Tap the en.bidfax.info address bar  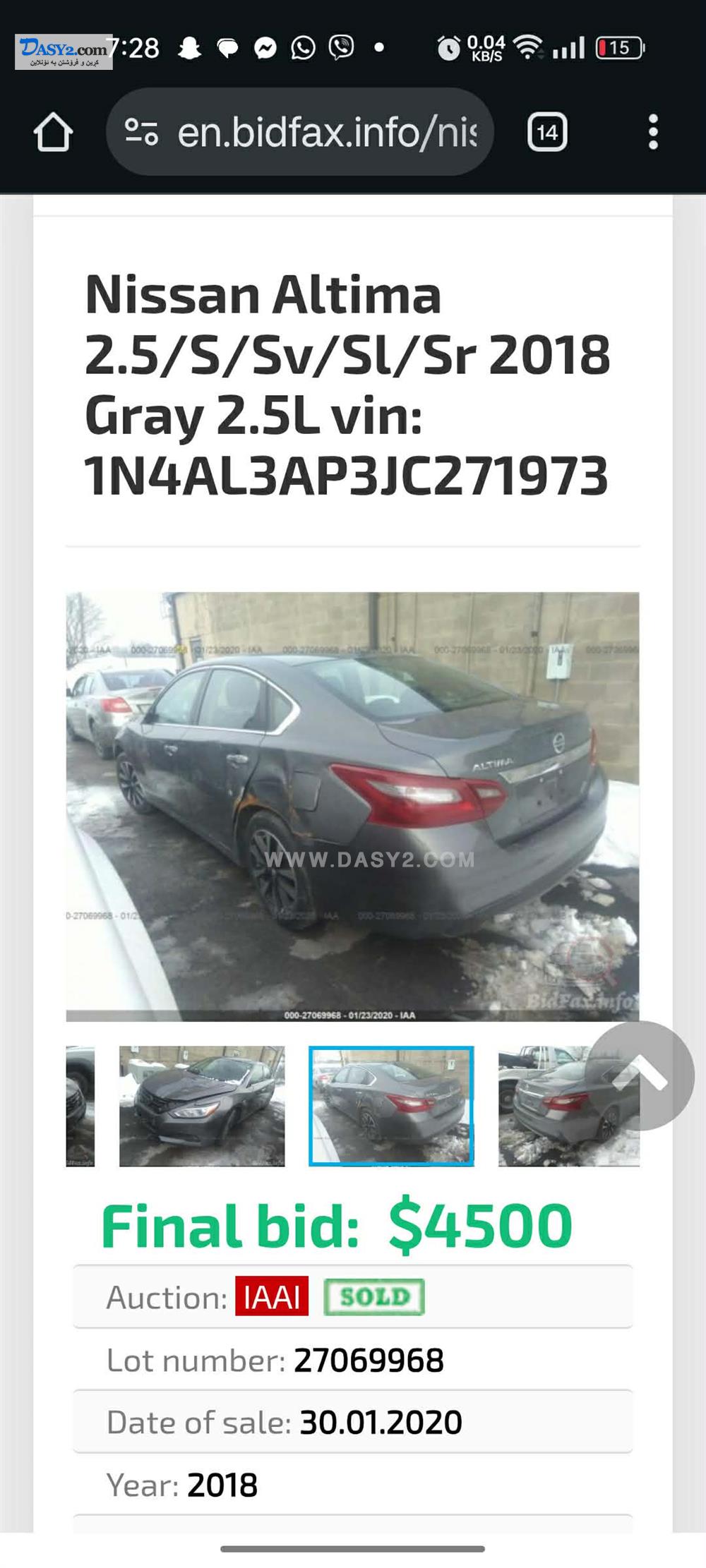coord(326,132)
